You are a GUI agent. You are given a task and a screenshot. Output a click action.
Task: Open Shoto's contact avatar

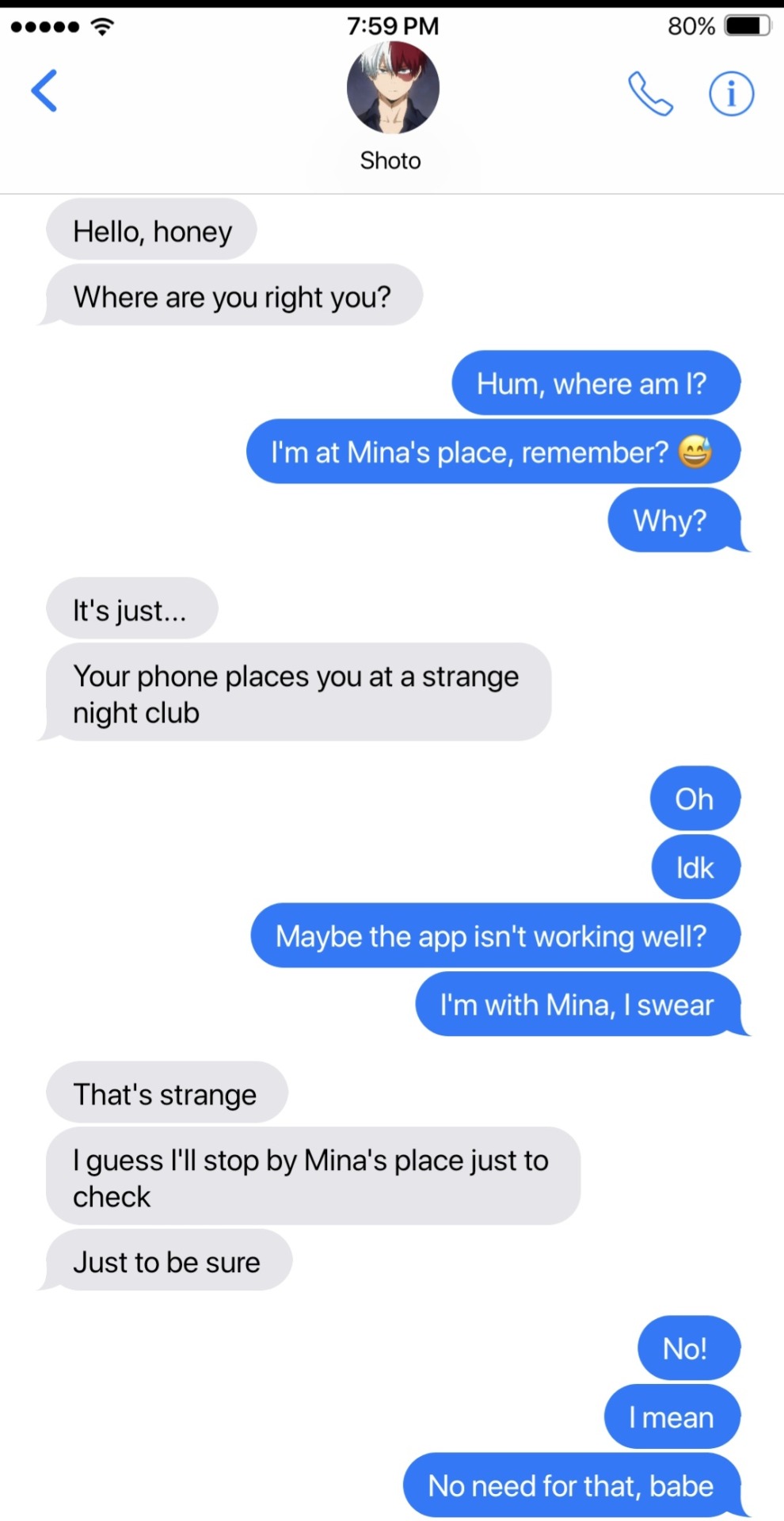393,88
